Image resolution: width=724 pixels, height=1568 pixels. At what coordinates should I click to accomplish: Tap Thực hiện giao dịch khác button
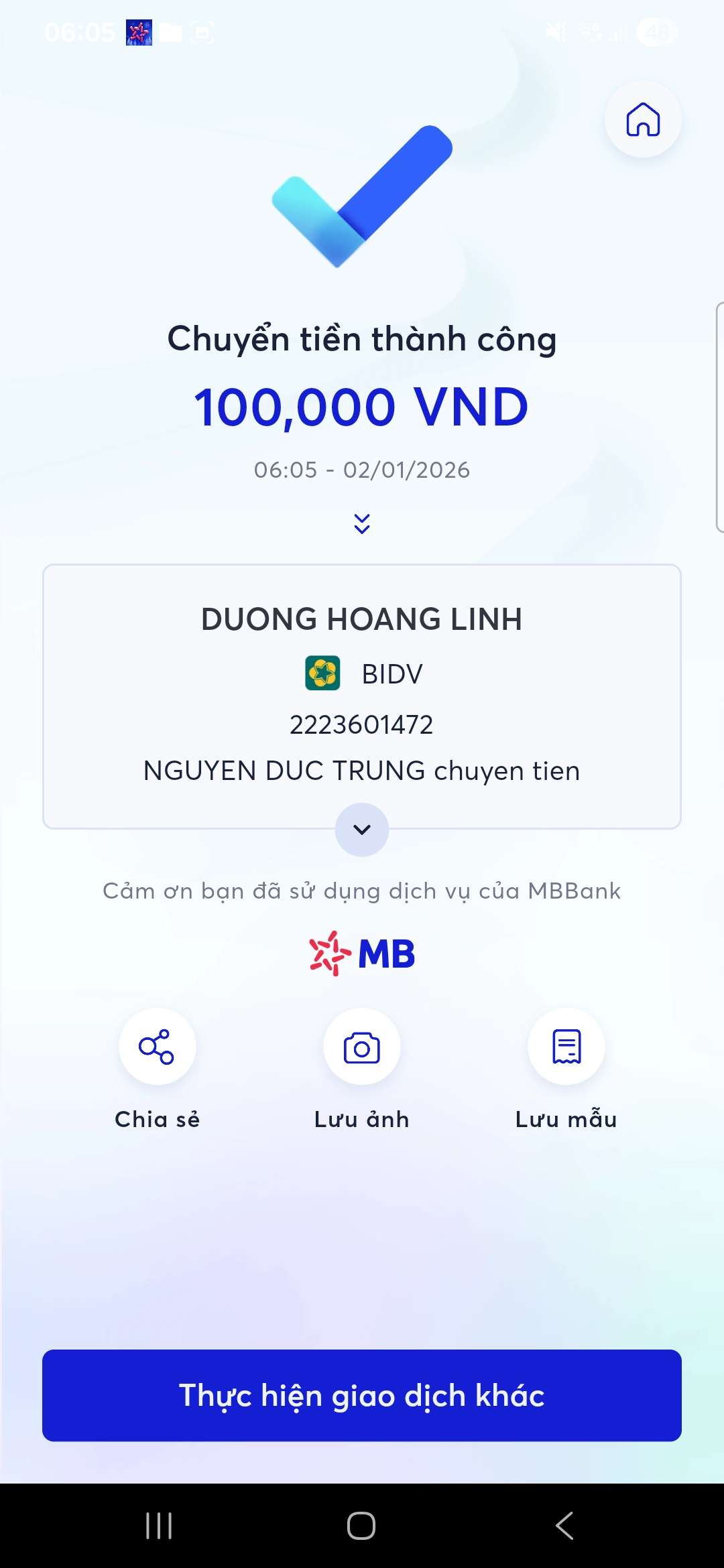362,1395
